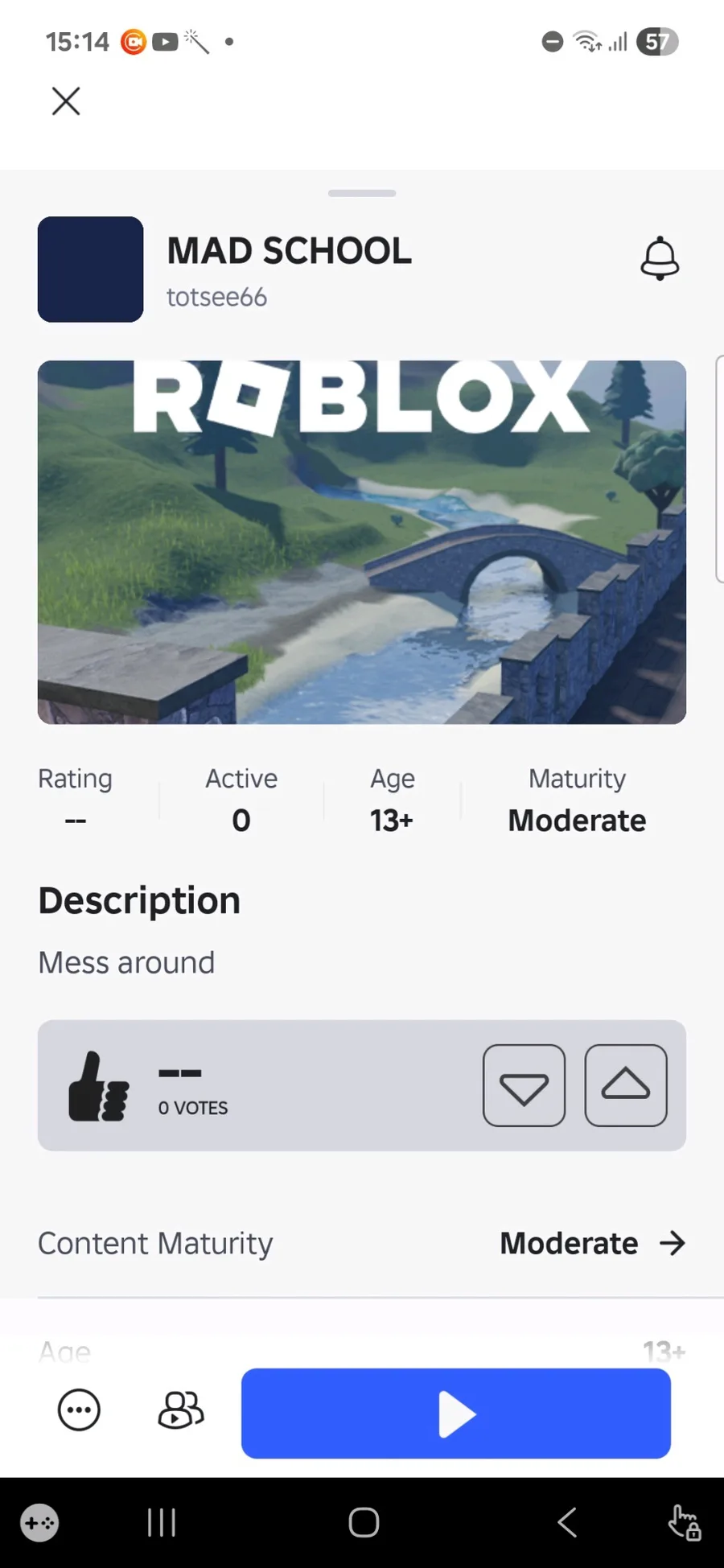Enable notifications with the bell icon
This screenshot has width=724, height=1568.
(x=660, y=258)
